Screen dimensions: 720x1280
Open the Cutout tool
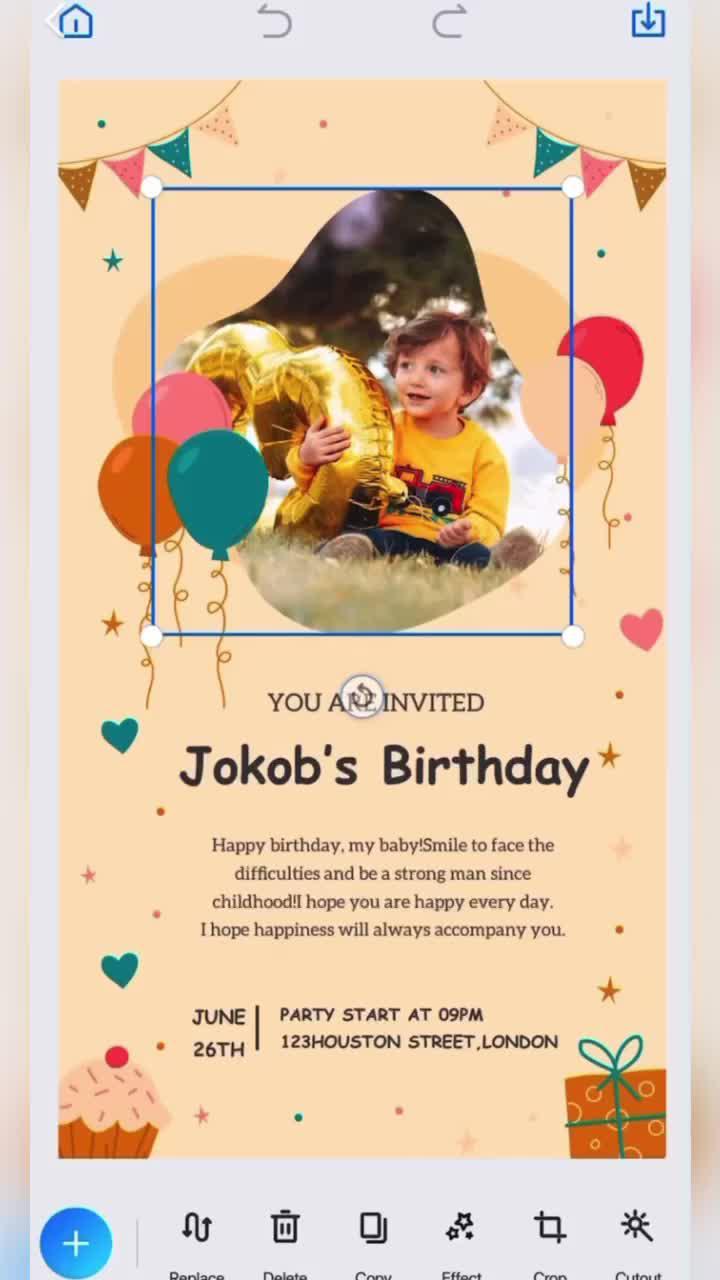(637, 1235)
